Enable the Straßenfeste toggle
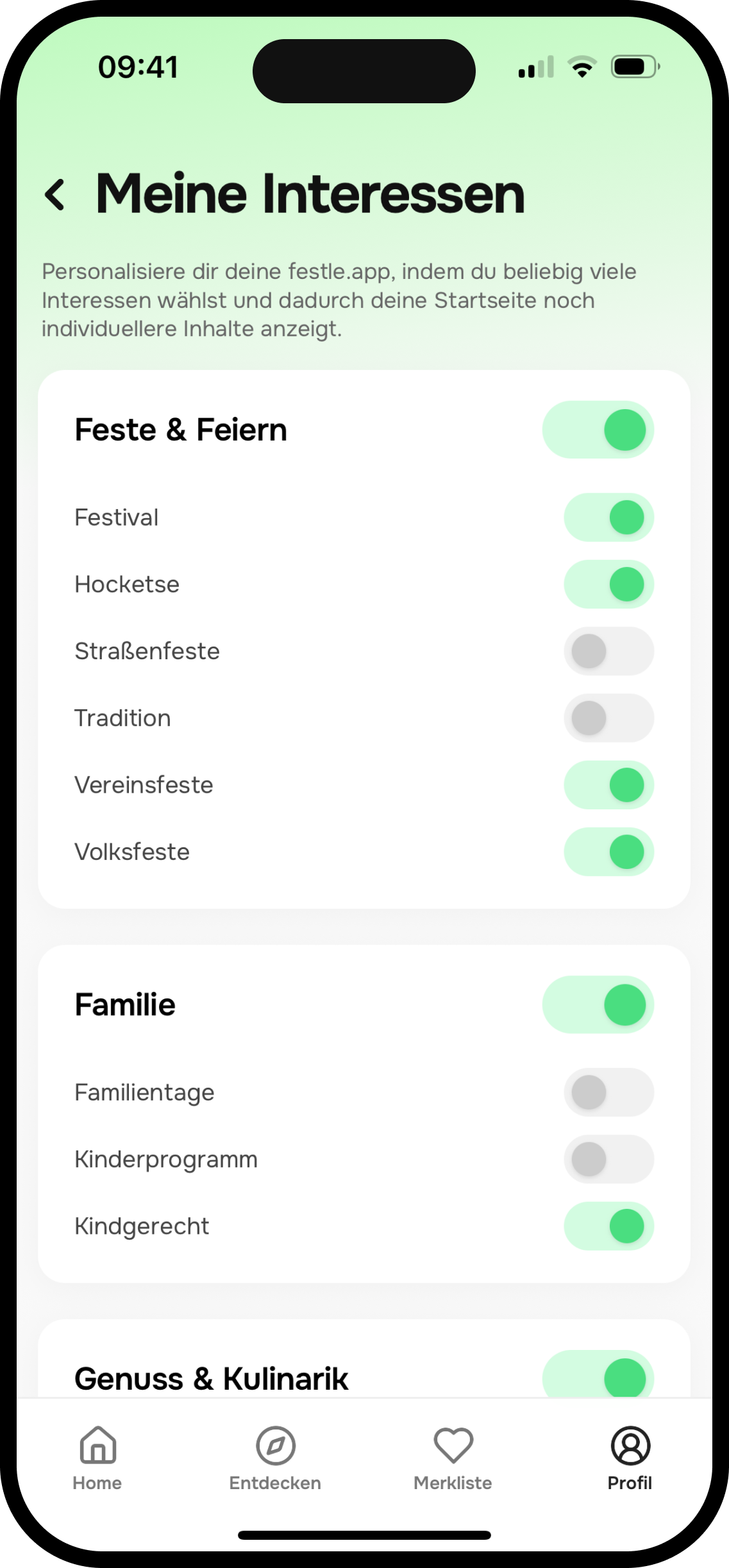The image size is (729, 1568). [608, 651]
